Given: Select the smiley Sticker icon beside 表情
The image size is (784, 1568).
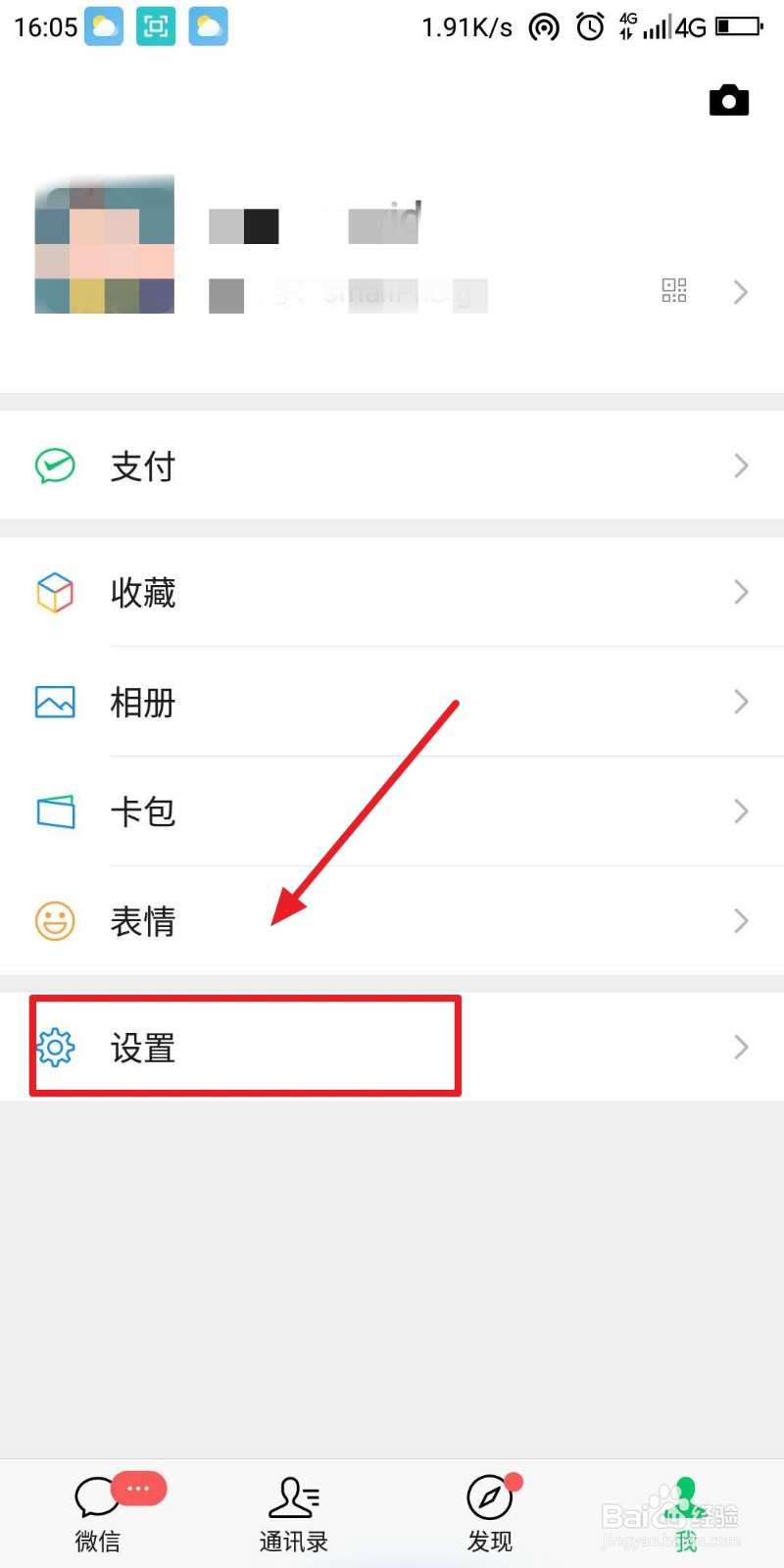Looking at the screenshot, I should pyautogui.click(x=55, y=921).
